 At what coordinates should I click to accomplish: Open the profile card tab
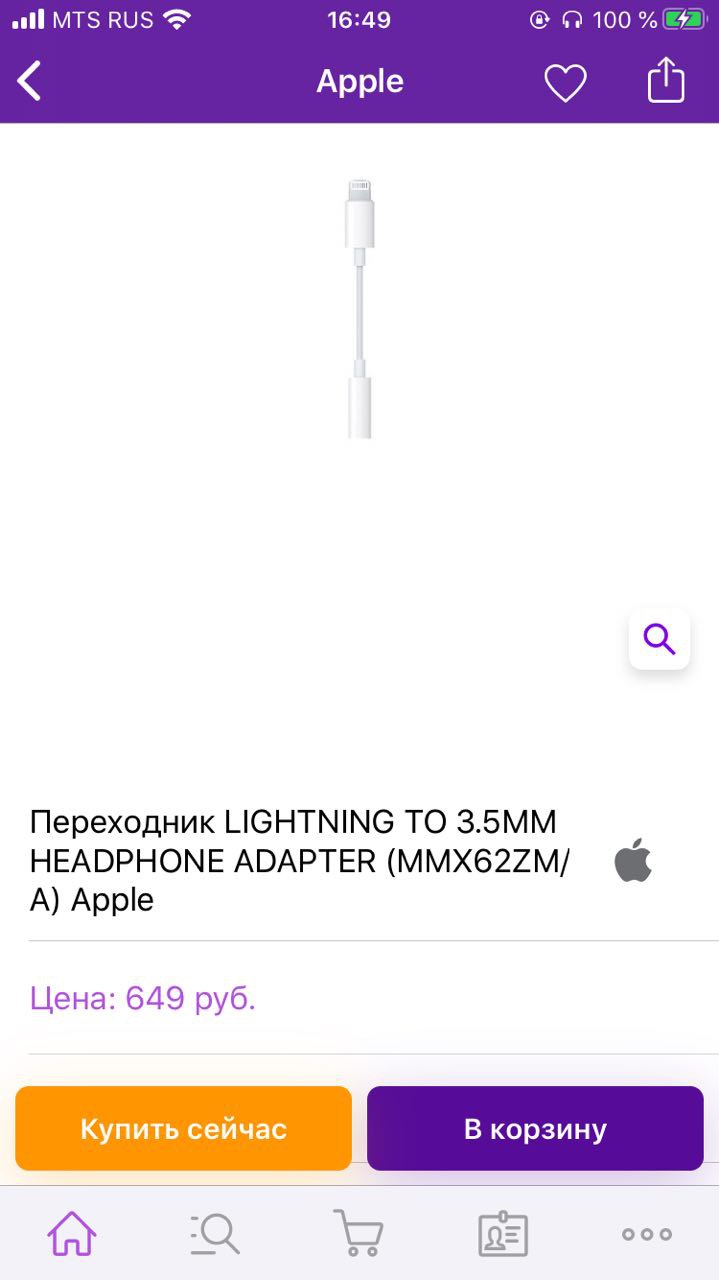pyautogui.click(x=503, y=1233)
